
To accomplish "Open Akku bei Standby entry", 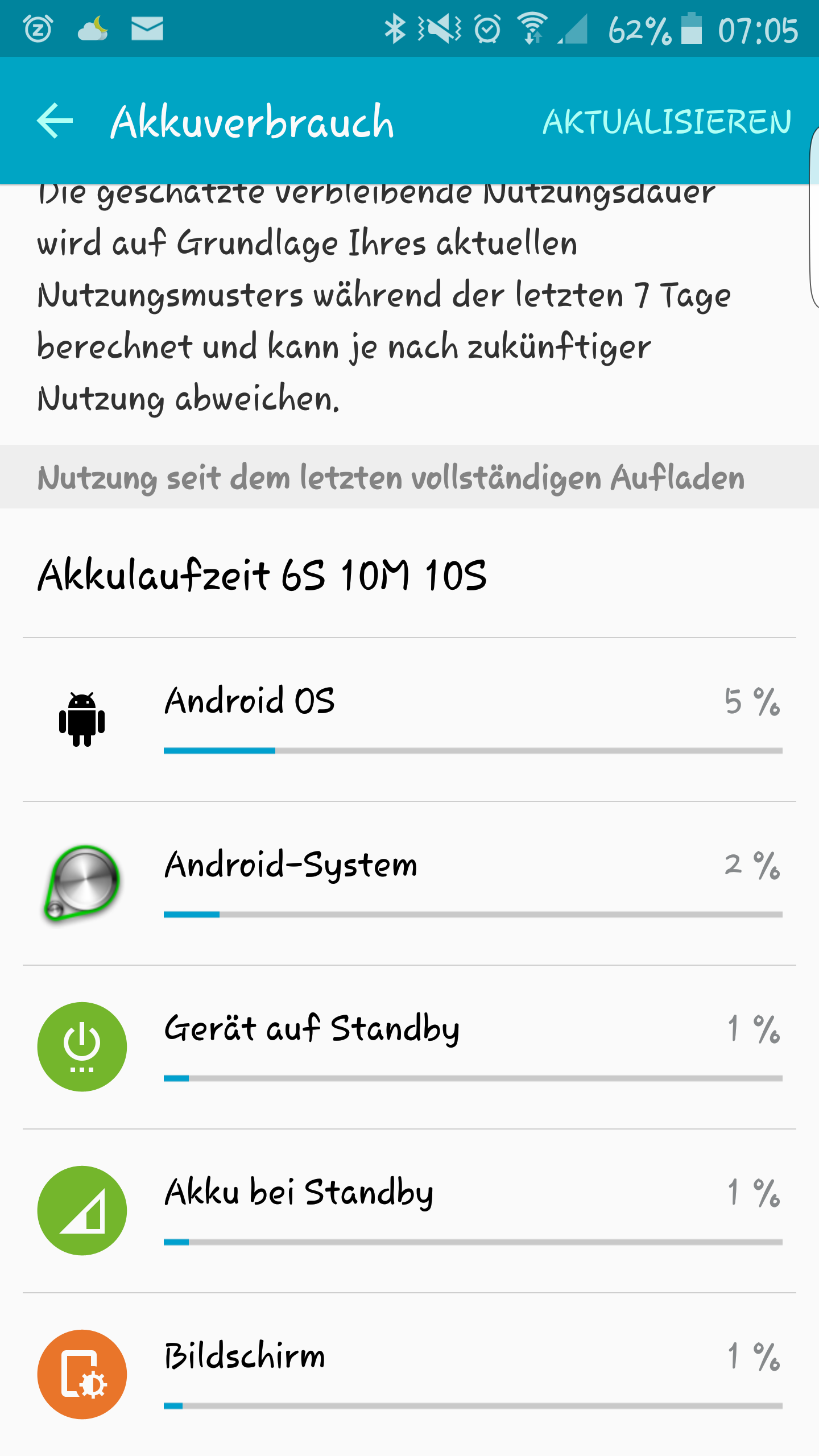I will (409, 1211).
